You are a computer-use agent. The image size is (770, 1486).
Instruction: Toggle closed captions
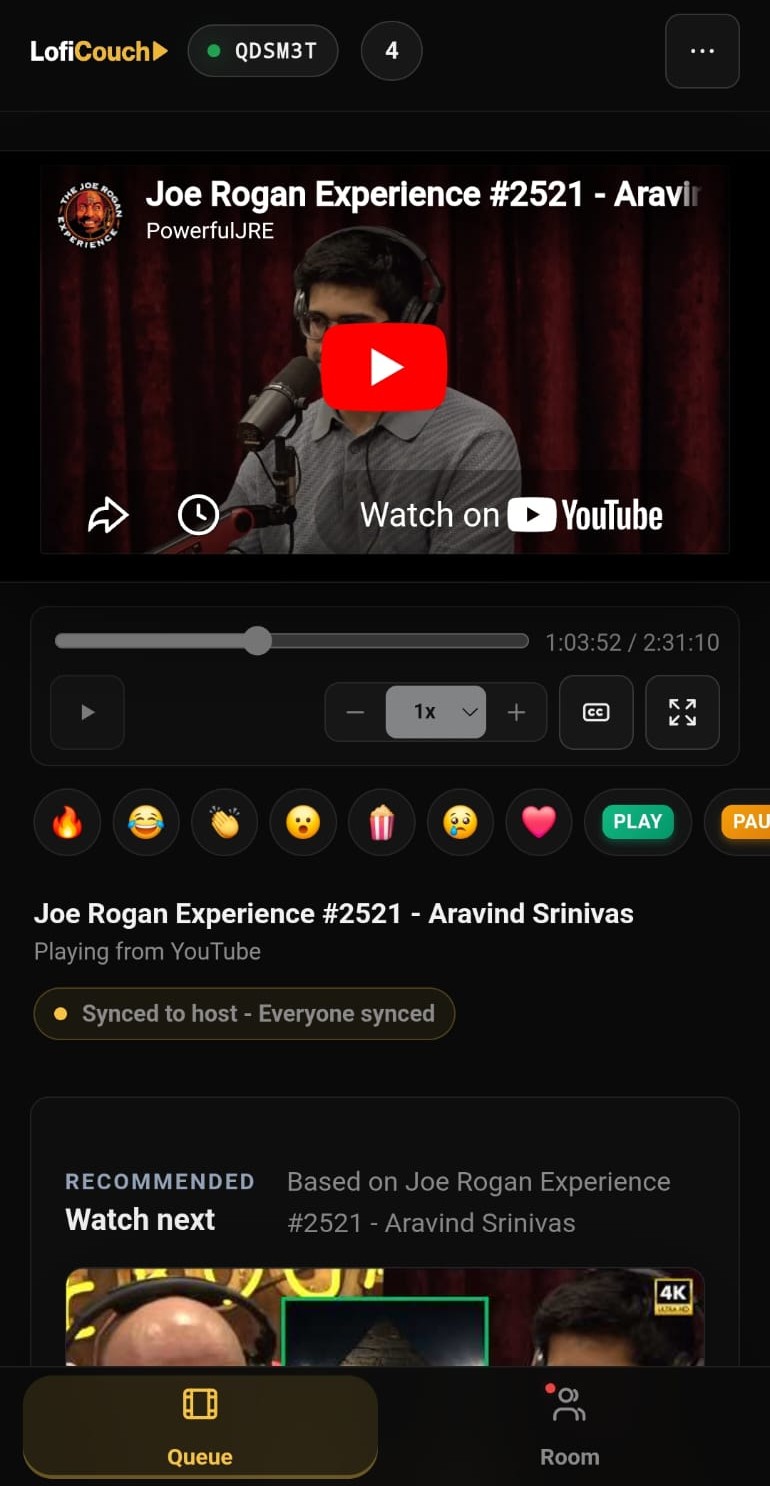coord(596,712)
